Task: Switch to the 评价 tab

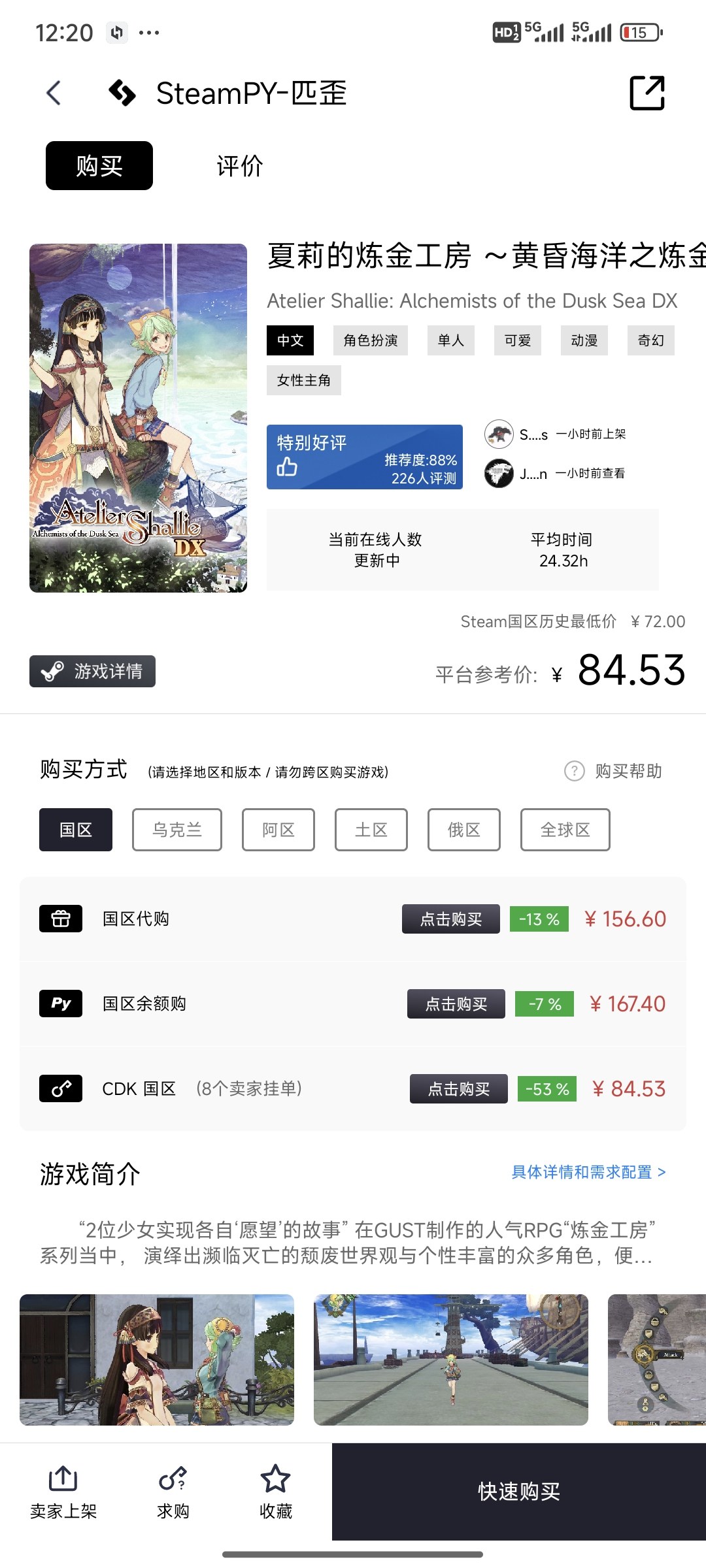Action: (239, 166)
